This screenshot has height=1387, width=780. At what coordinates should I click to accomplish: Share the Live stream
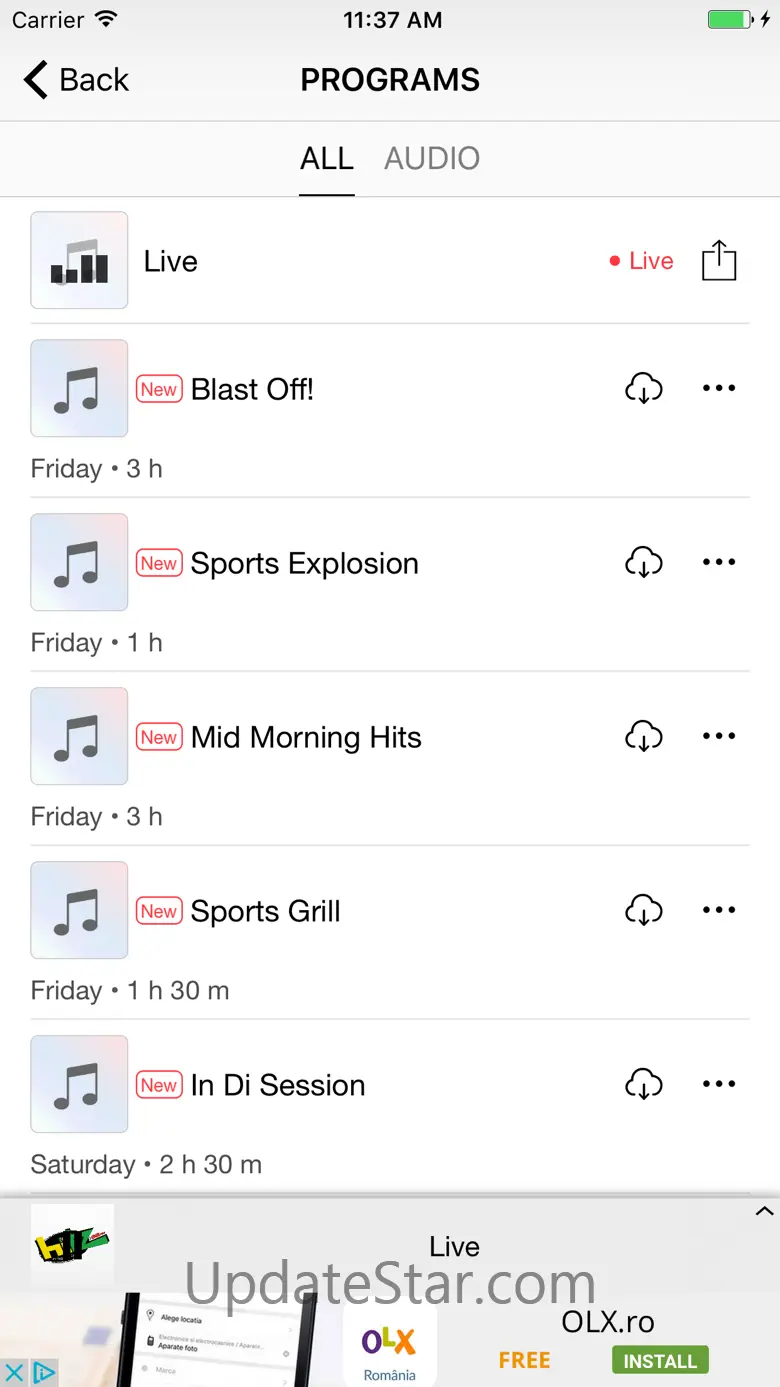(718, 261)
